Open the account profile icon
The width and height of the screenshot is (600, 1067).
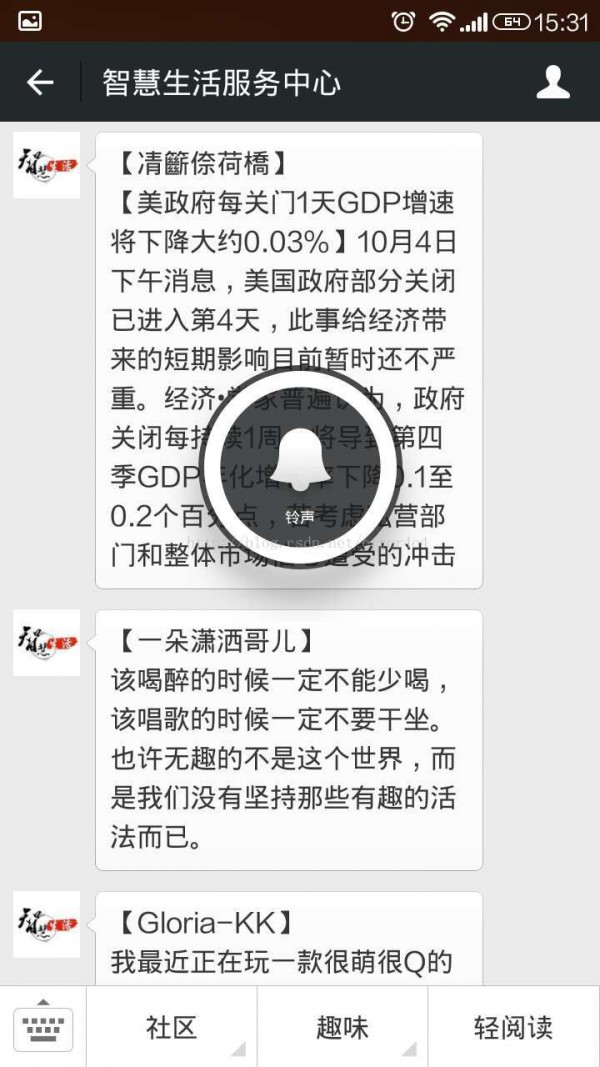552,83
